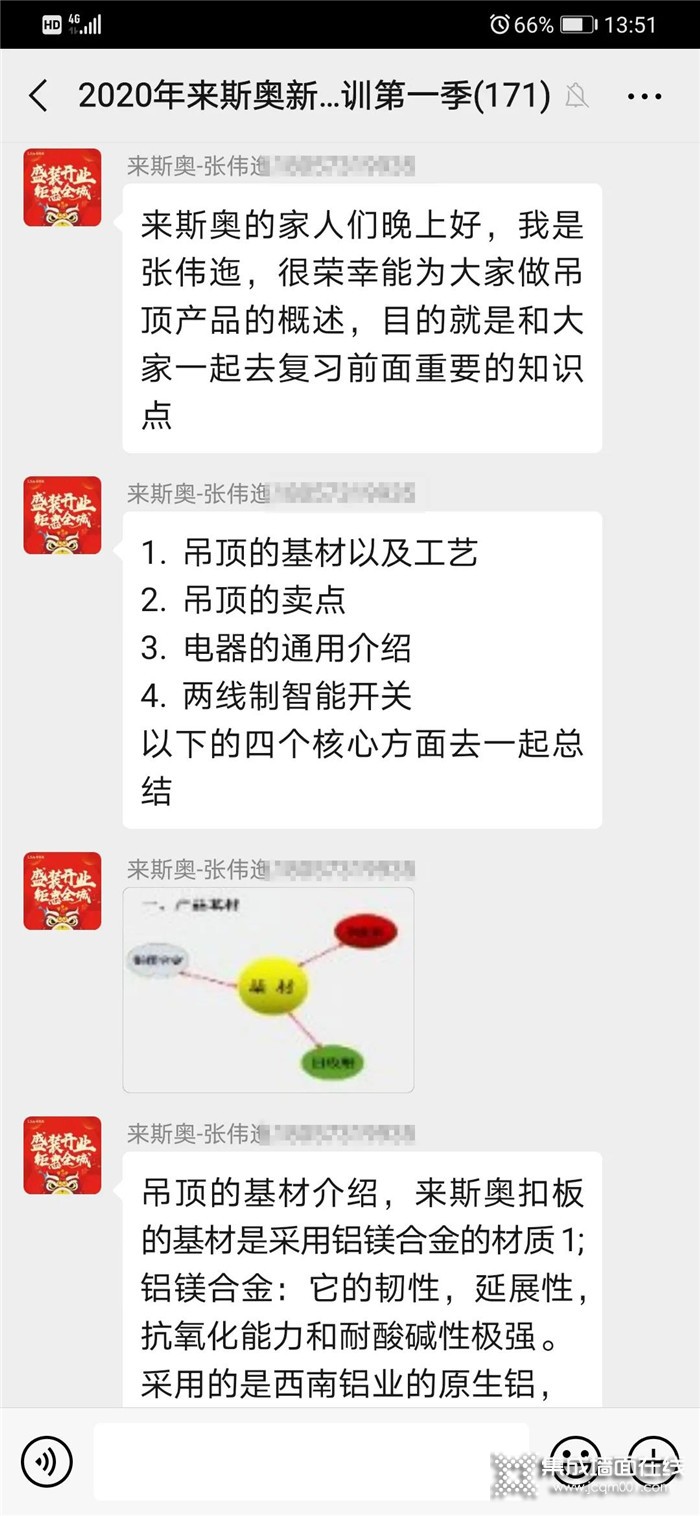Open the 基材 diagram image message
This screenshot has width=700, height=1516.
268,990
